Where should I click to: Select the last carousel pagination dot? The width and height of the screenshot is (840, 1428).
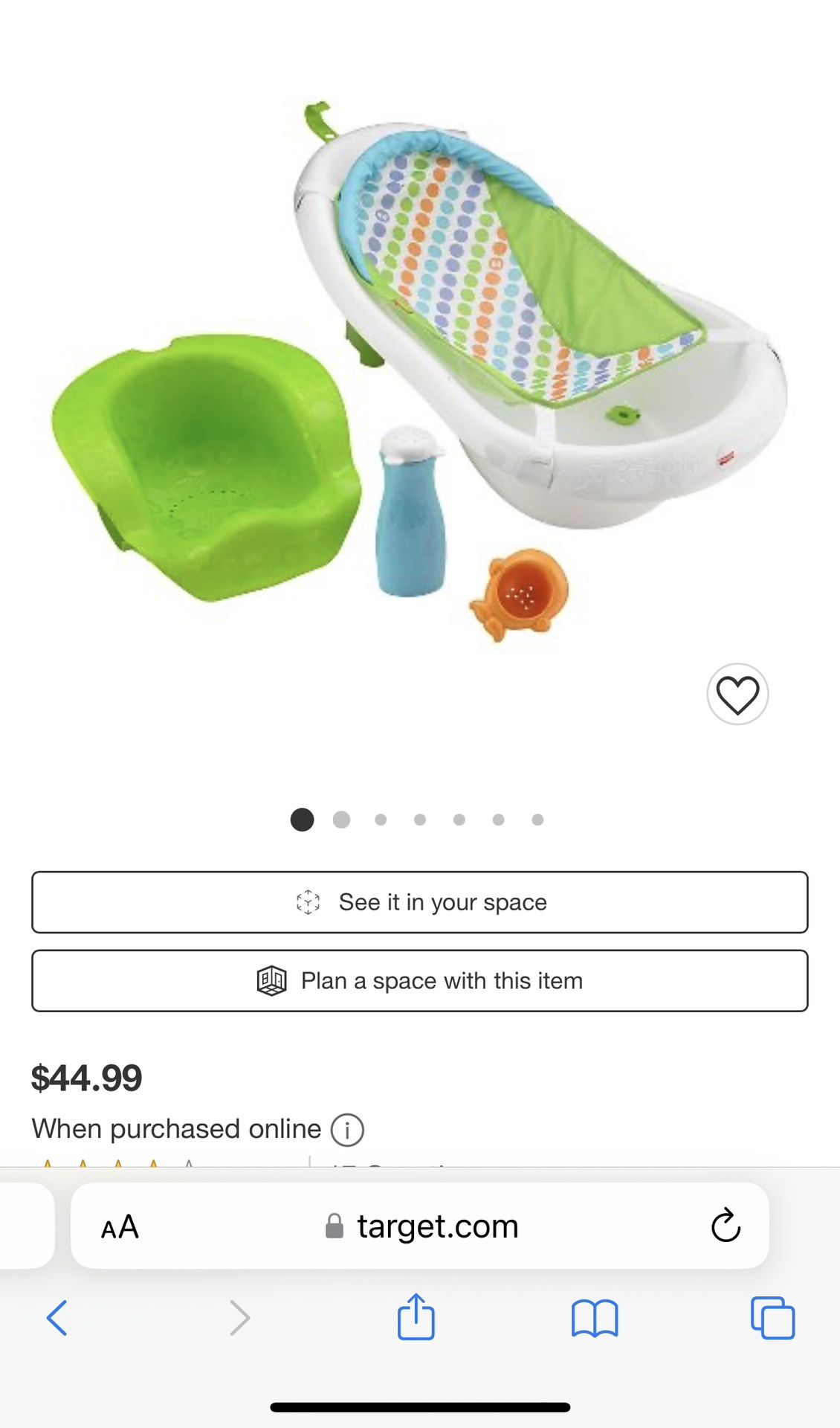(536, 819)
